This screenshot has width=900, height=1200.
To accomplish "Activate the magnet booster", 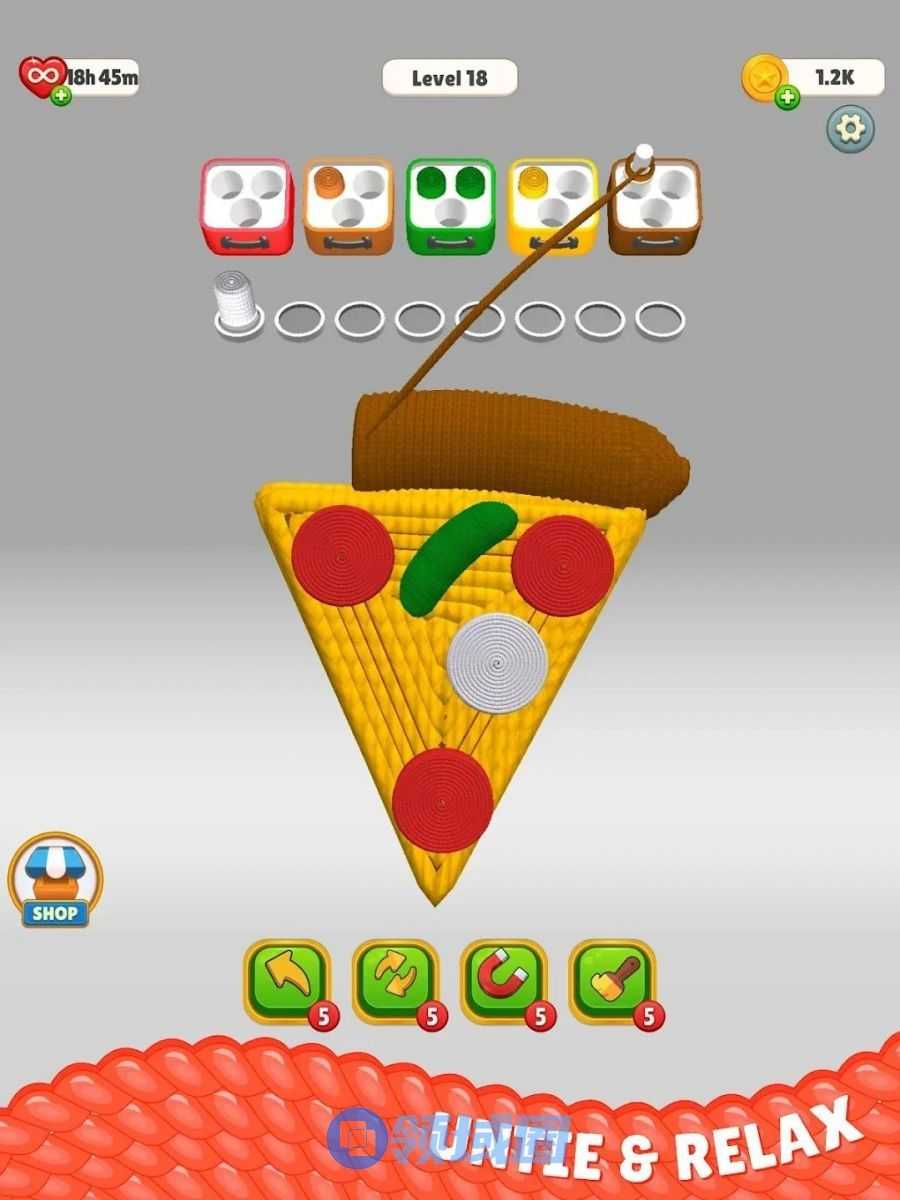I will click(x=503, y=980).
